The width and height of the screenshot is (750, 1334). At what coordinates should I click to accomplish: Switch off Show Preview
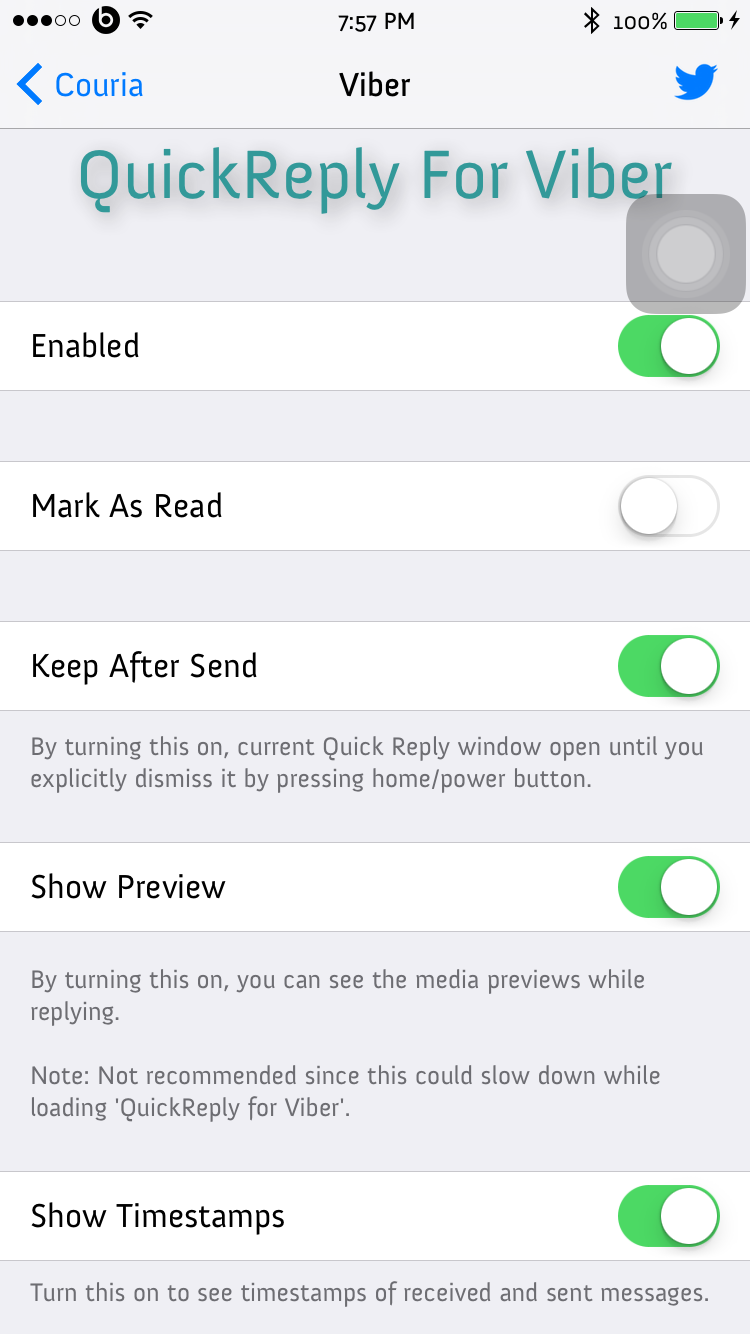(x=669, y=887)
